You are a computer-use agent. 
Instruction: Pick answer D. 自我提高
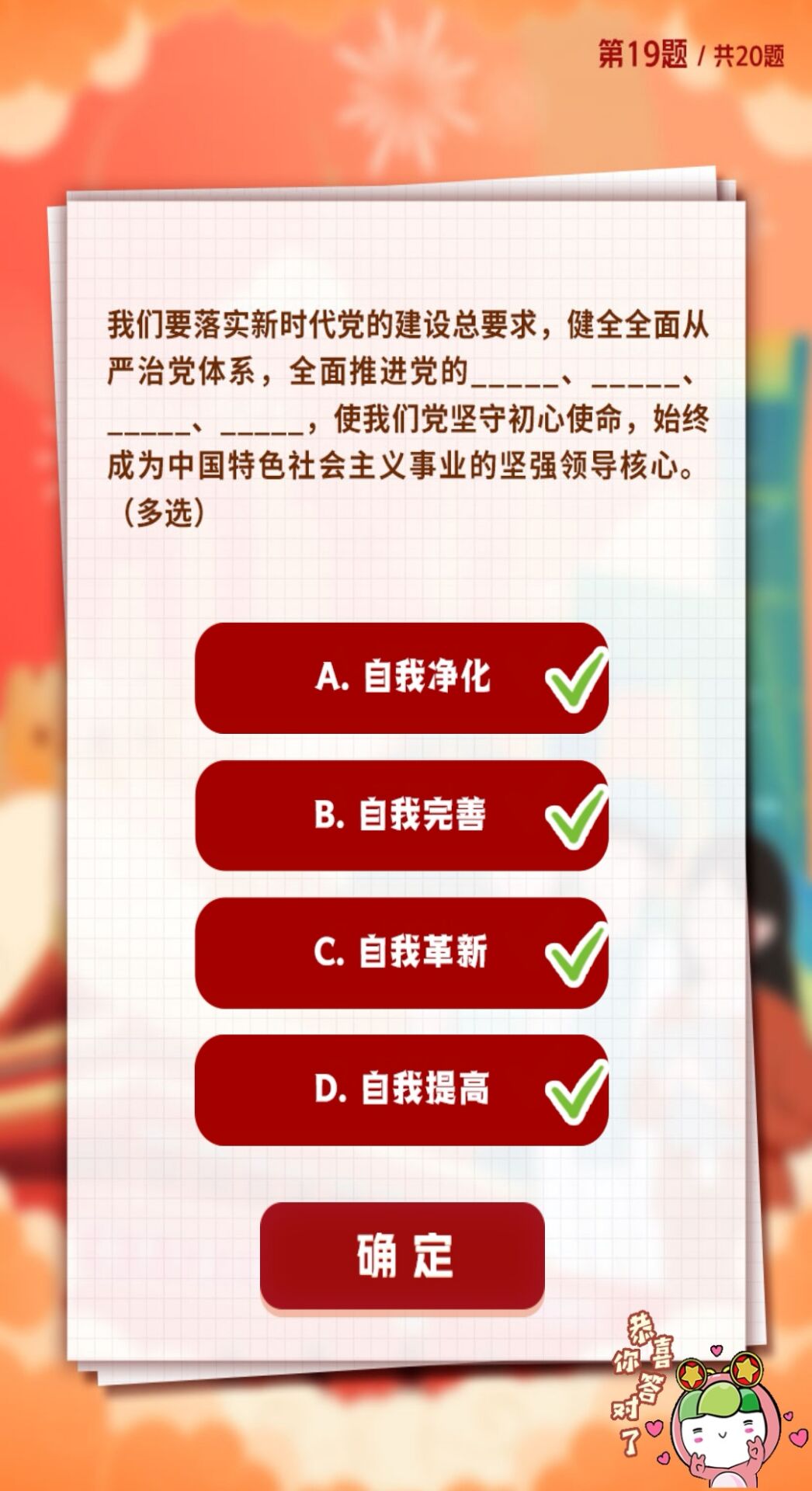[401, 1089]
